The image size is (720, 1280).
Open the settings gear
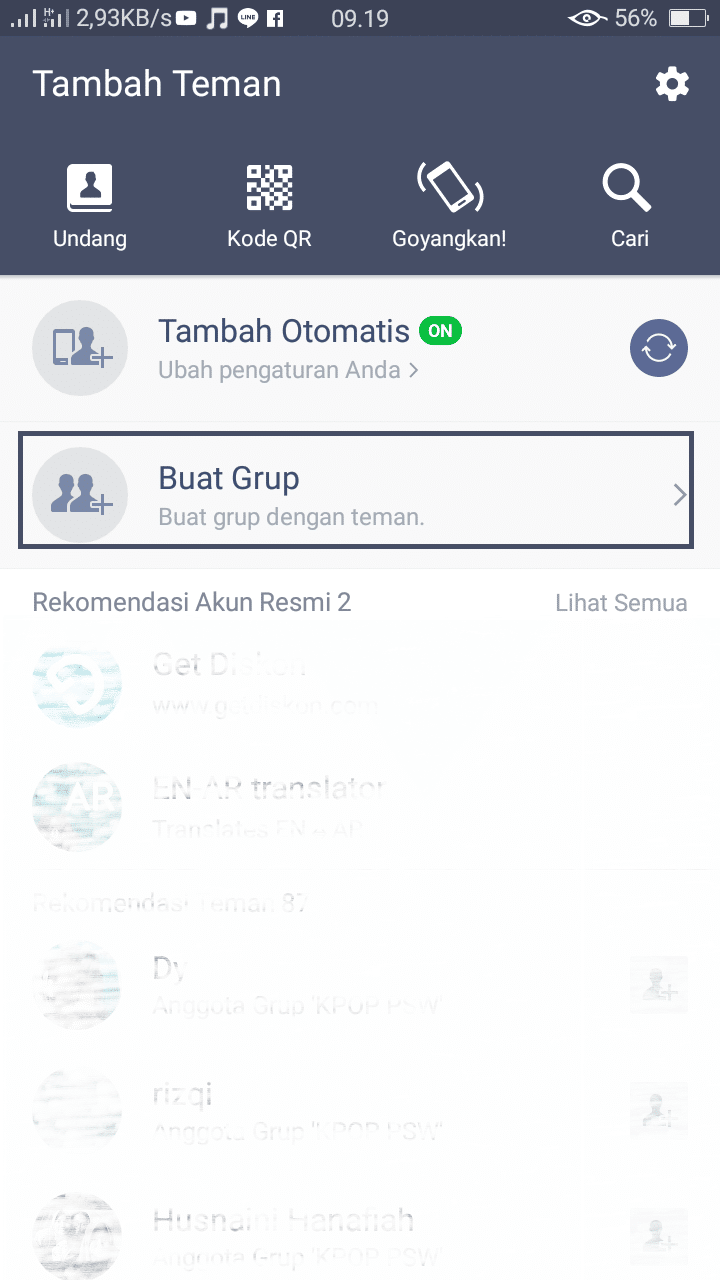tap(672, 85)
